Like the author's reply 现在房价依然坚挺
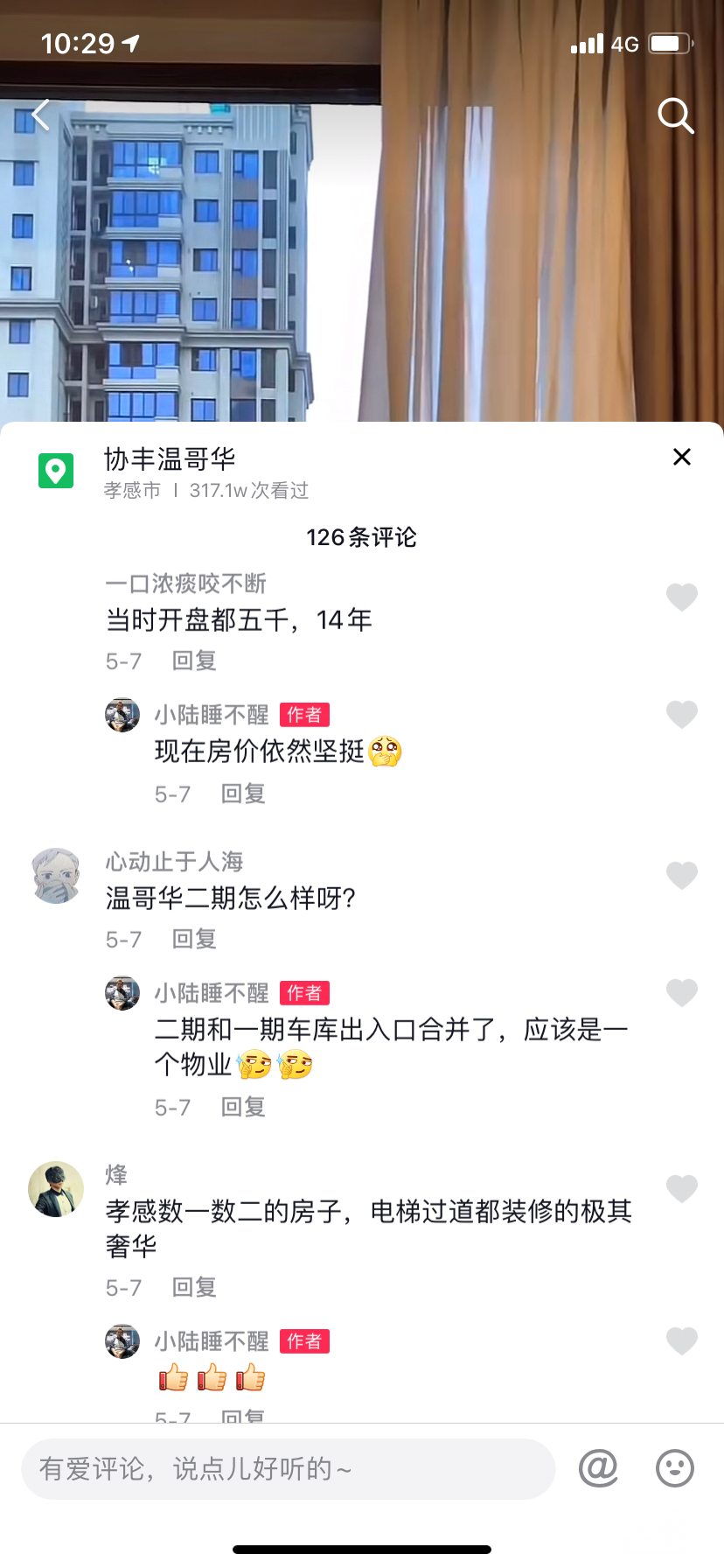Screen dimensions: 724x1568 pyautogui.click(x=682, y=714)
